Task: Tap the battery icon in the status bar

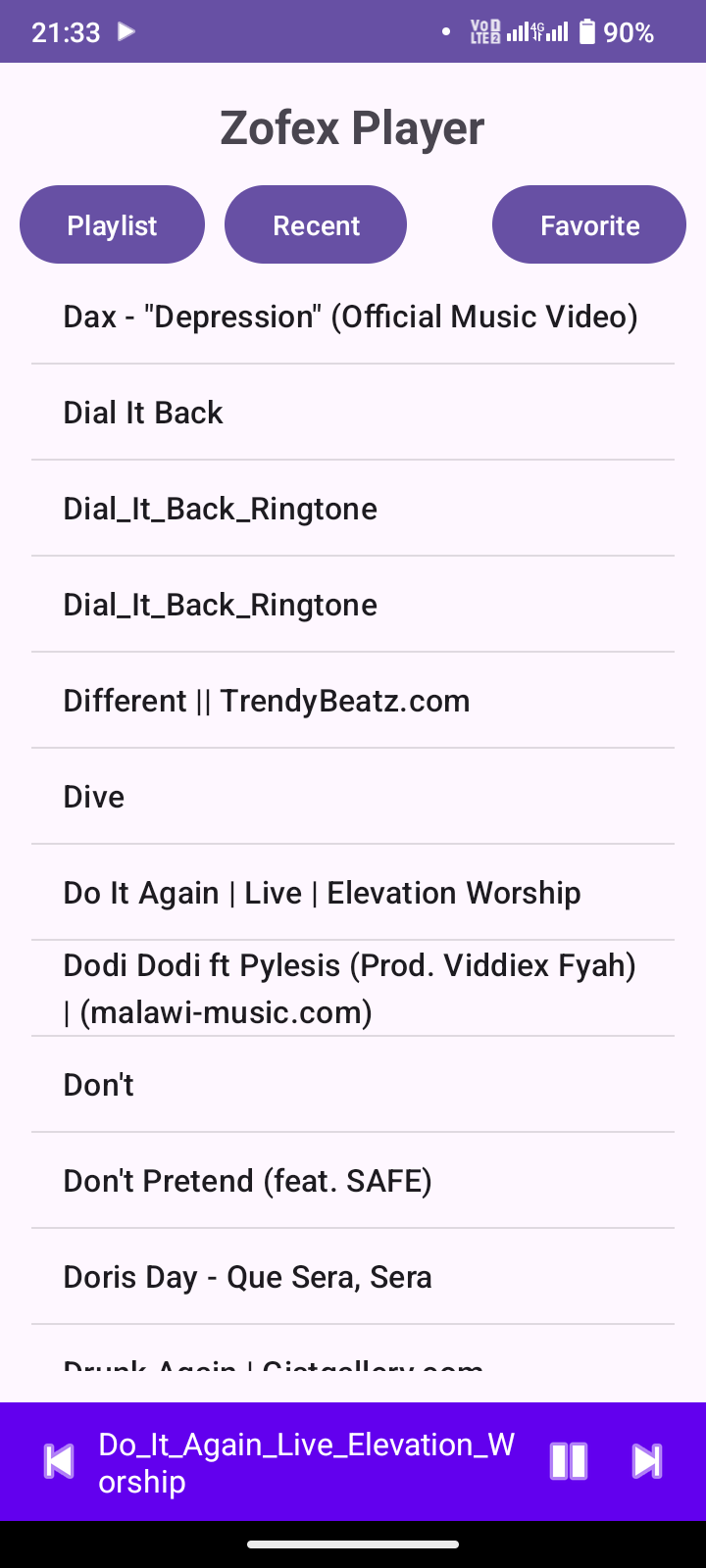Action: pos(585,30)
